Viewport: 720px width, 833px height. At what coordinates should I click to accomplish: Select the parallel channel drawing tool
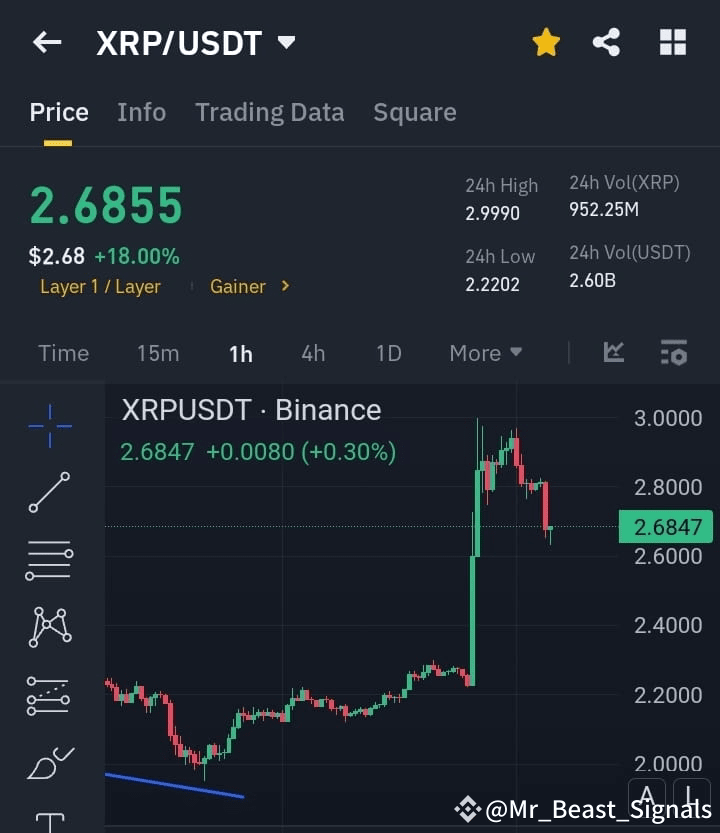click(x=47, y=693)
